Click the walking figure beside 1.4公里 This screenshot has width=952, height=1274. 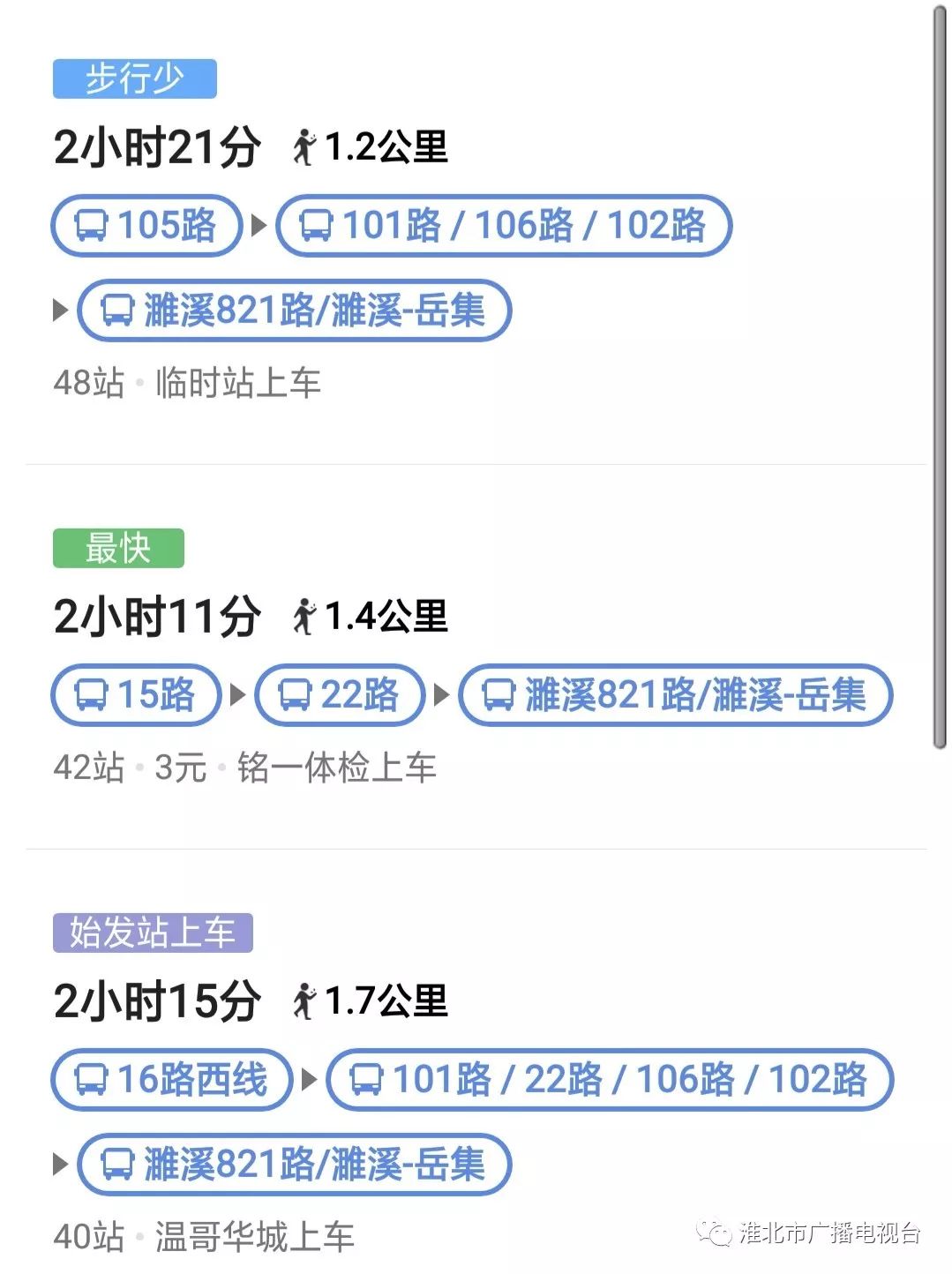304,617
